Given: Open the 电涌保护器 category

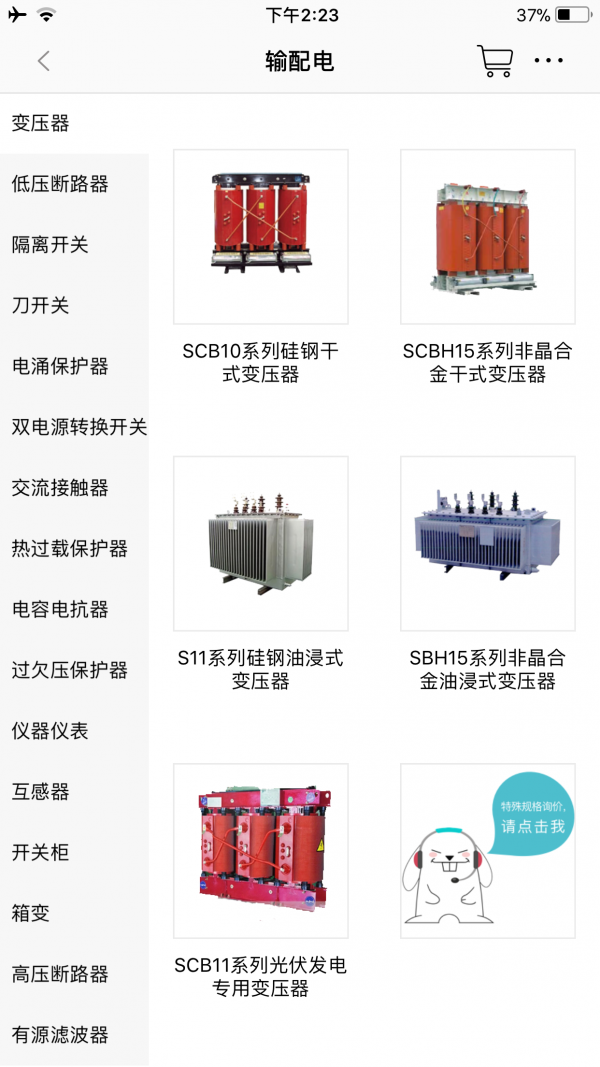Looking at the screenshot, I should click(x=60, y=366).
